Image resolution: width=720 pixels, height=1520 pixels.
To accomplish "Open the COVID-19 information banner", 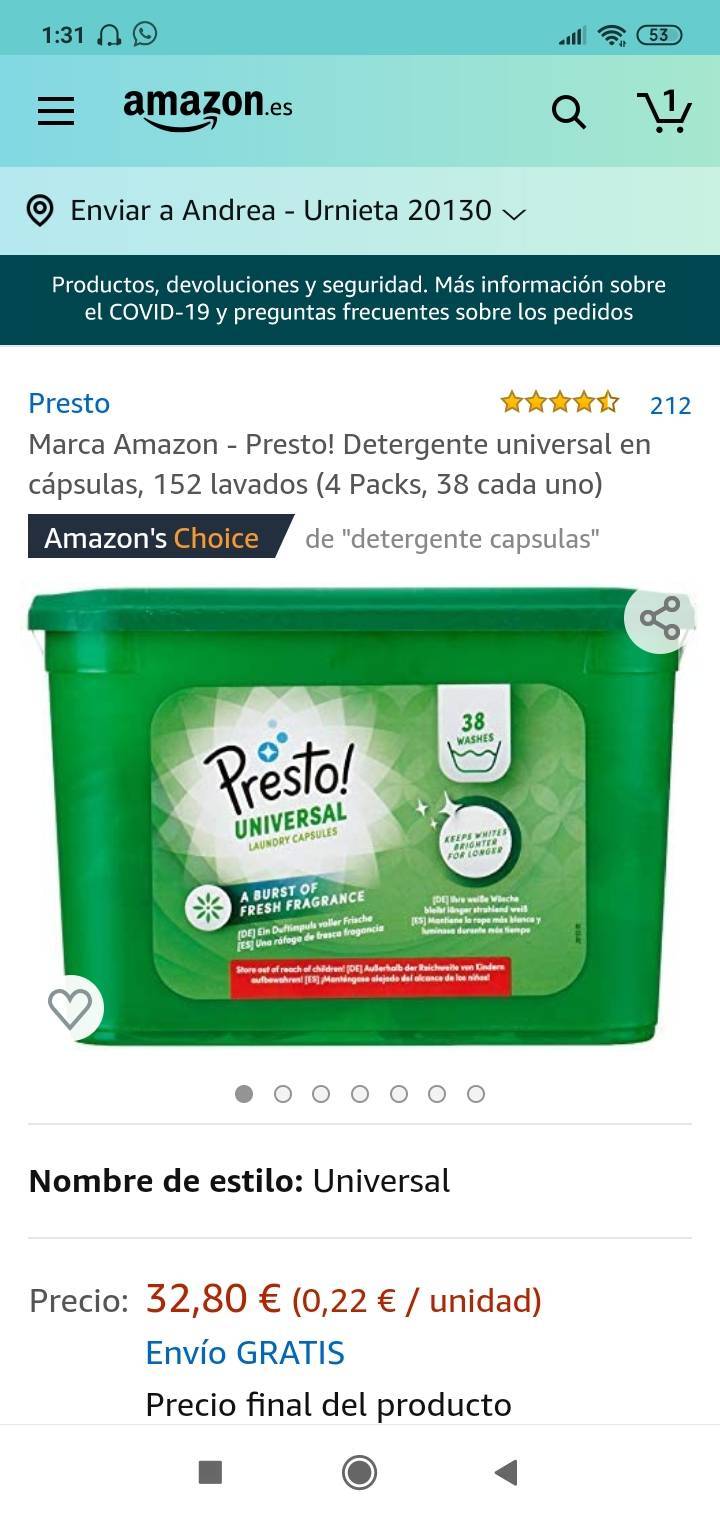I will (360, 298).
